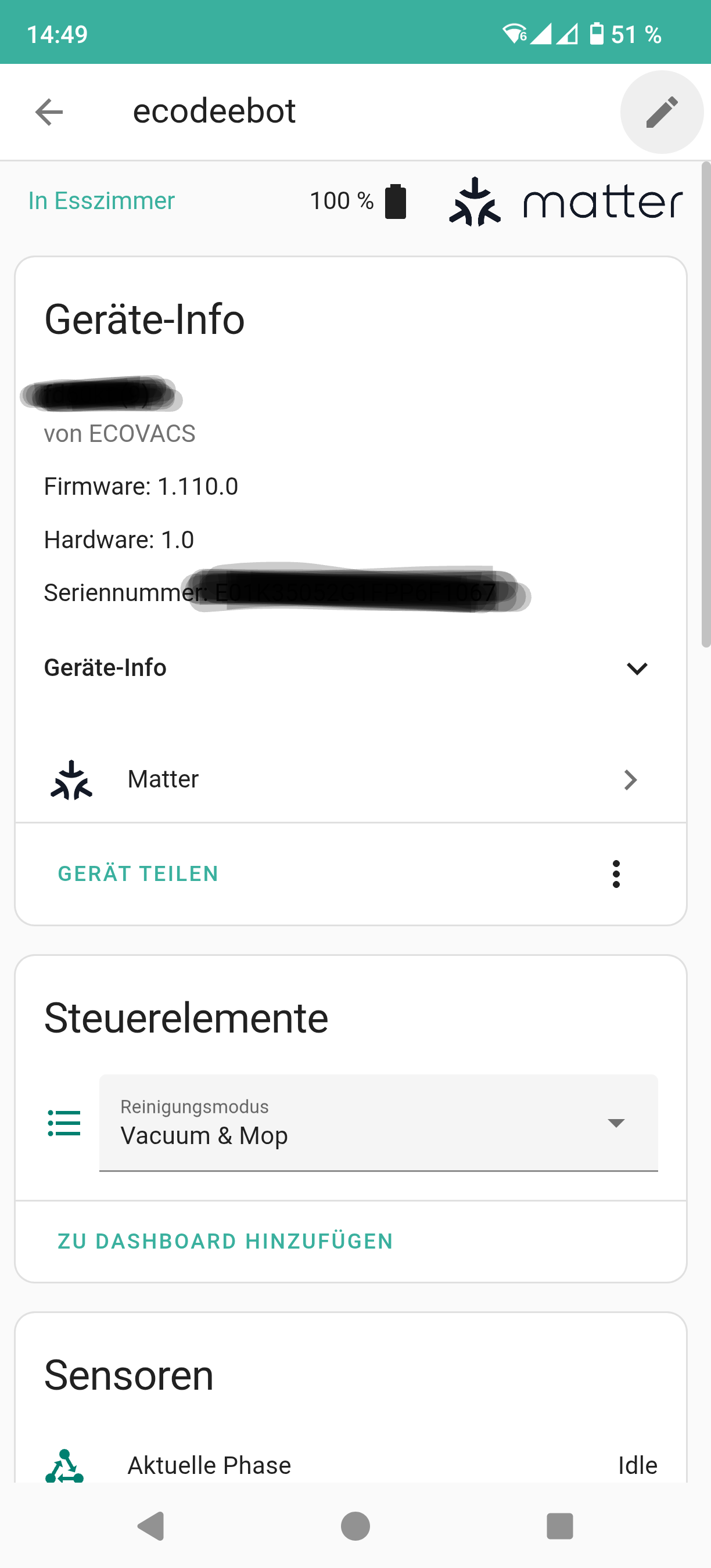This screenshot has width=711, height=1568.
Task: Open the Matter integration row
Action: point(350,779)
